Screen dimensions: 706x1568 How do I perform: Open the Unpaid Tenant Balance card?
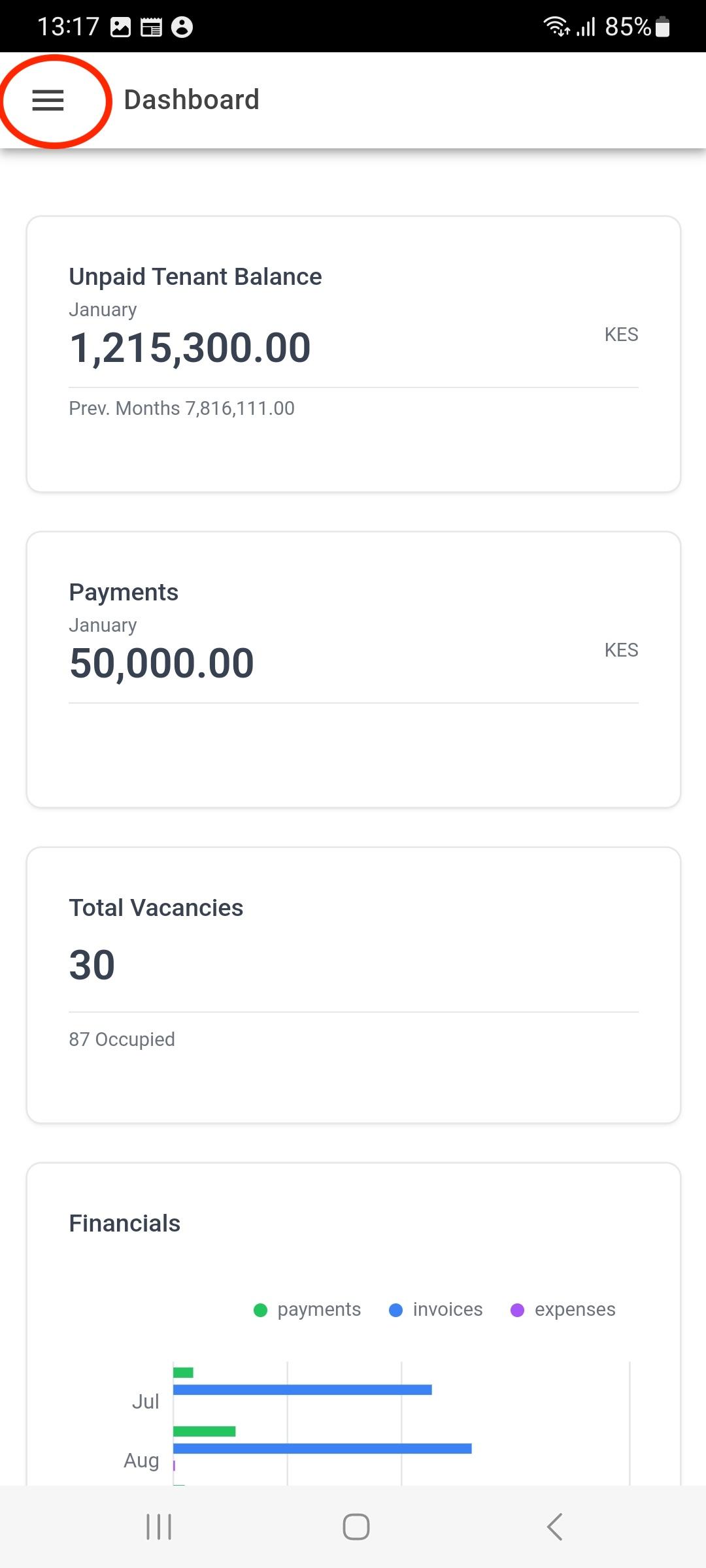pos(353,353)
